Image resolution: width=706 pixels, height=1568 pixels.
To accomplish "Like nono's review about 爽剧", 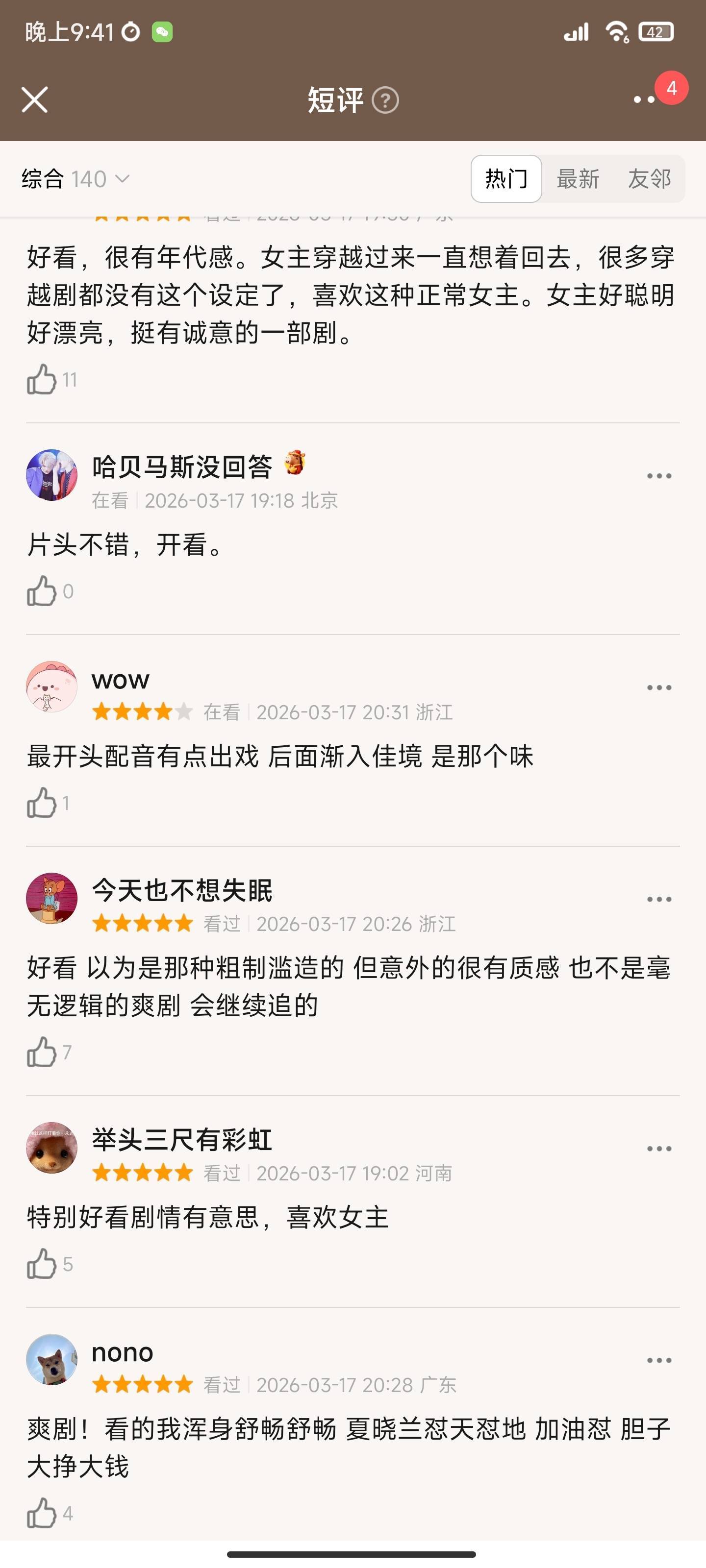I will (42, 1513).
